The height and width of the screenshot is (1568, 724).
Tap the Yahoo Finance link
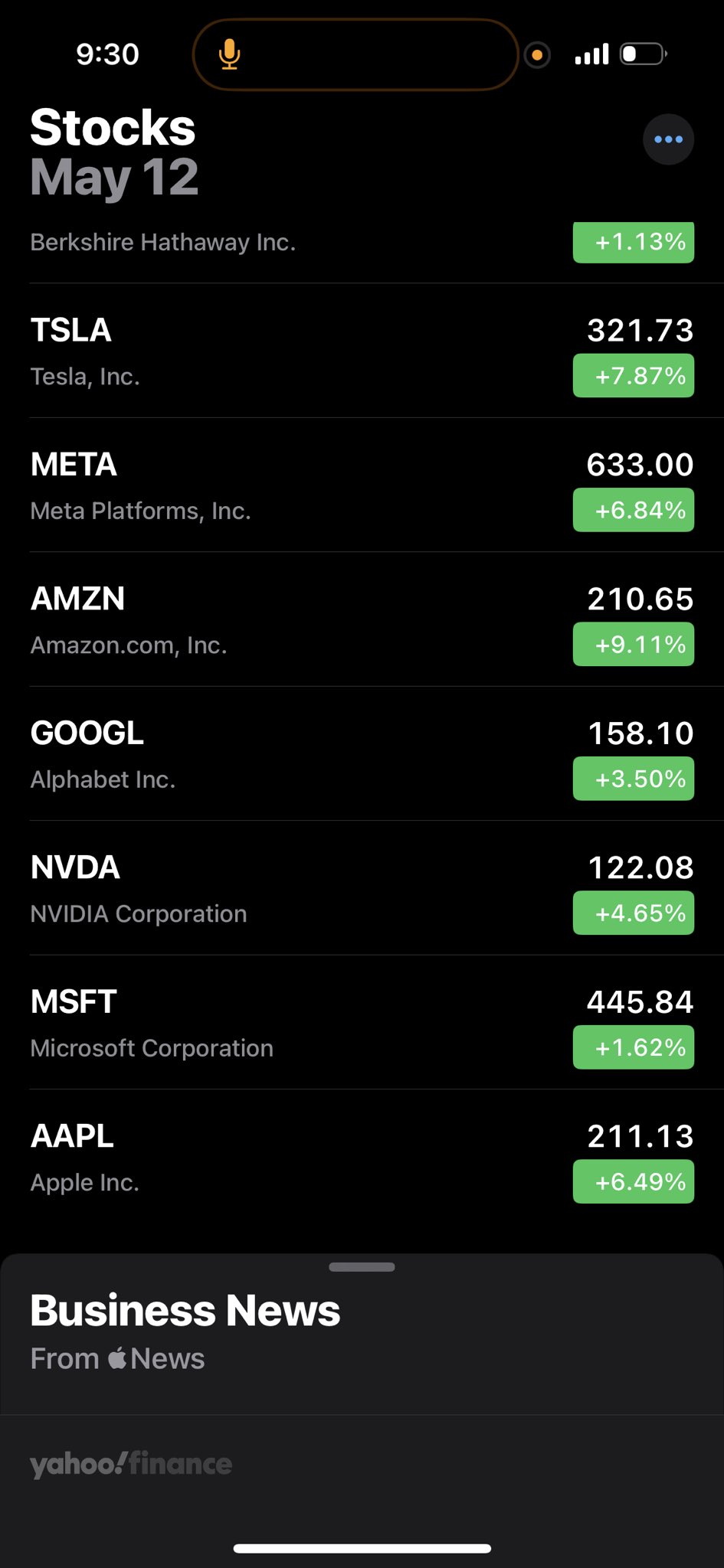(131, 1464)
